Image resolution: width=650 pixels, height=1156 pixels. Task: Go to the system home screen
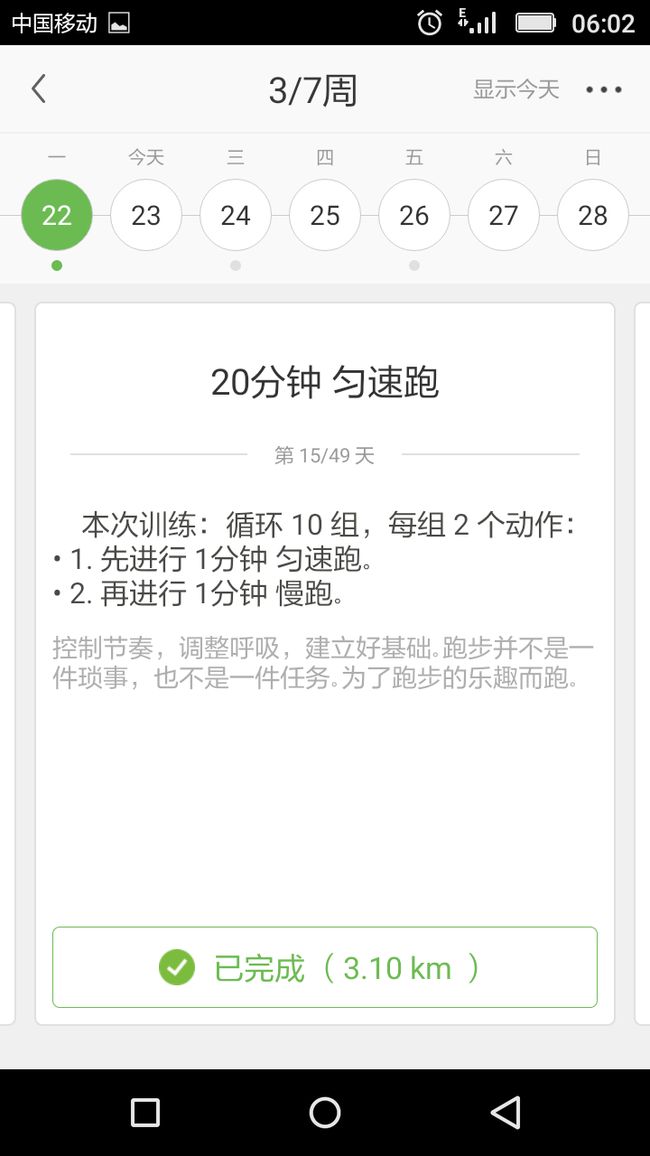click(x=325, y=1113)
